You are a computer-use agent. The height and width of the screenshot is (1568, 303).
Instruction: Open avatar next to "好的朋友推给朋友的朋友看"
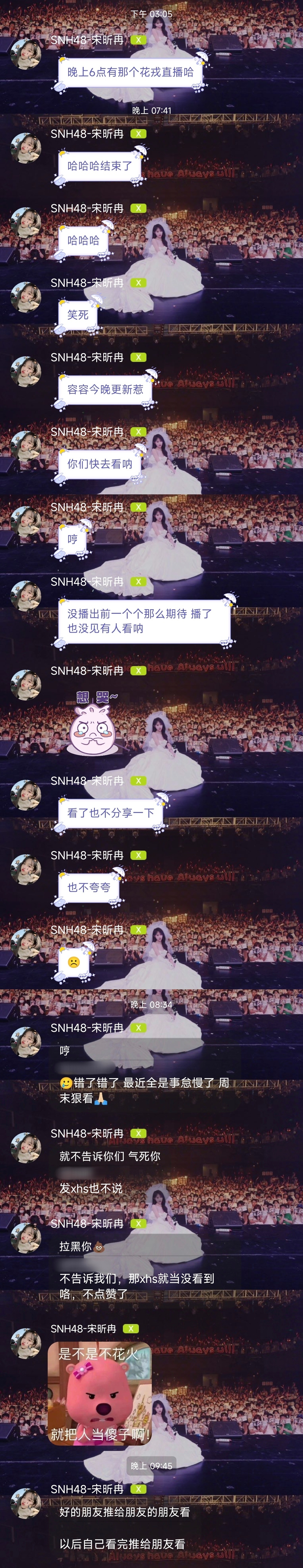pyautogui.click(x=26, y=1504)
